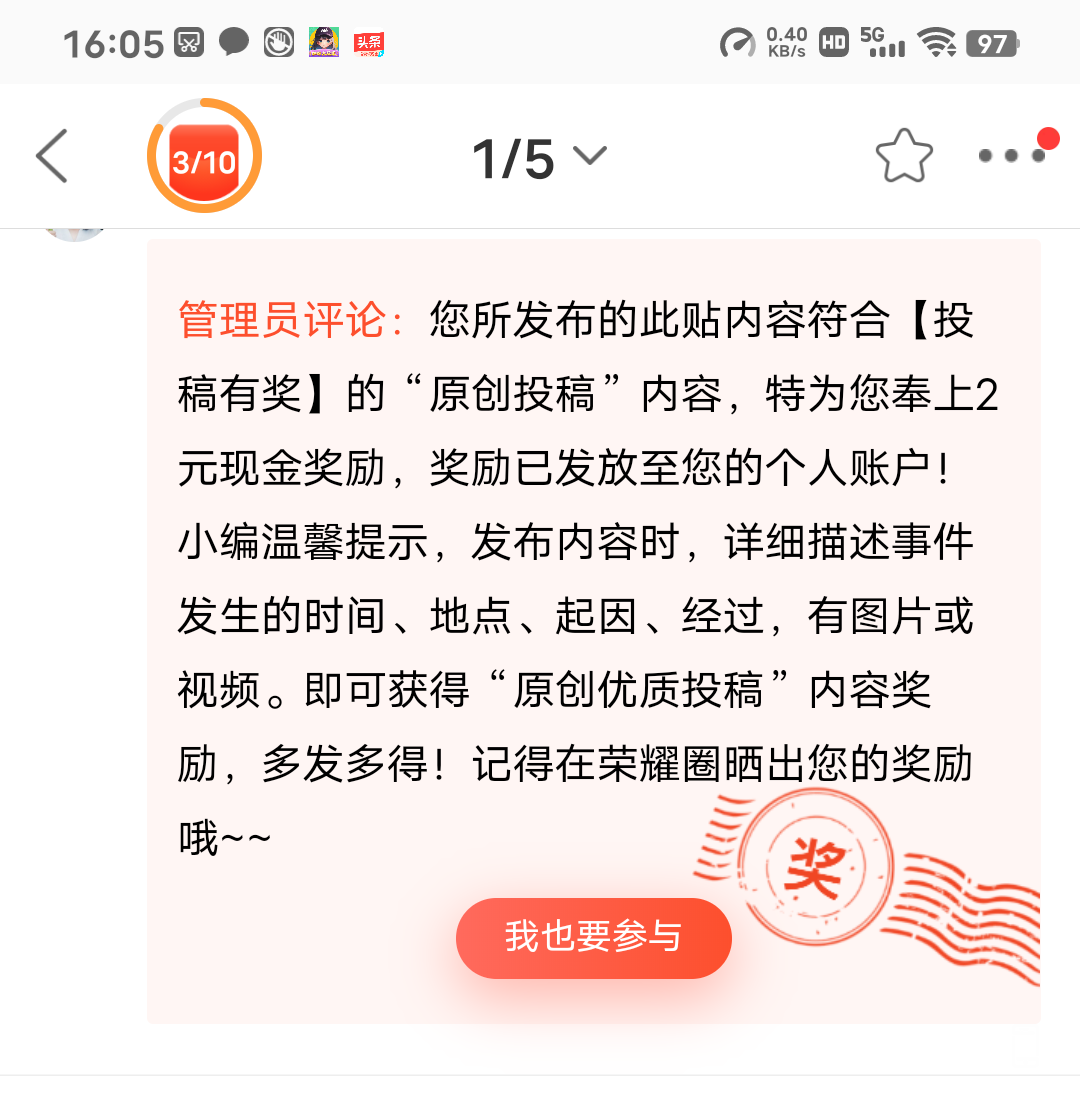
Task: Open the 3/10 red envelope progress badge
Action: tap(204, 156)
